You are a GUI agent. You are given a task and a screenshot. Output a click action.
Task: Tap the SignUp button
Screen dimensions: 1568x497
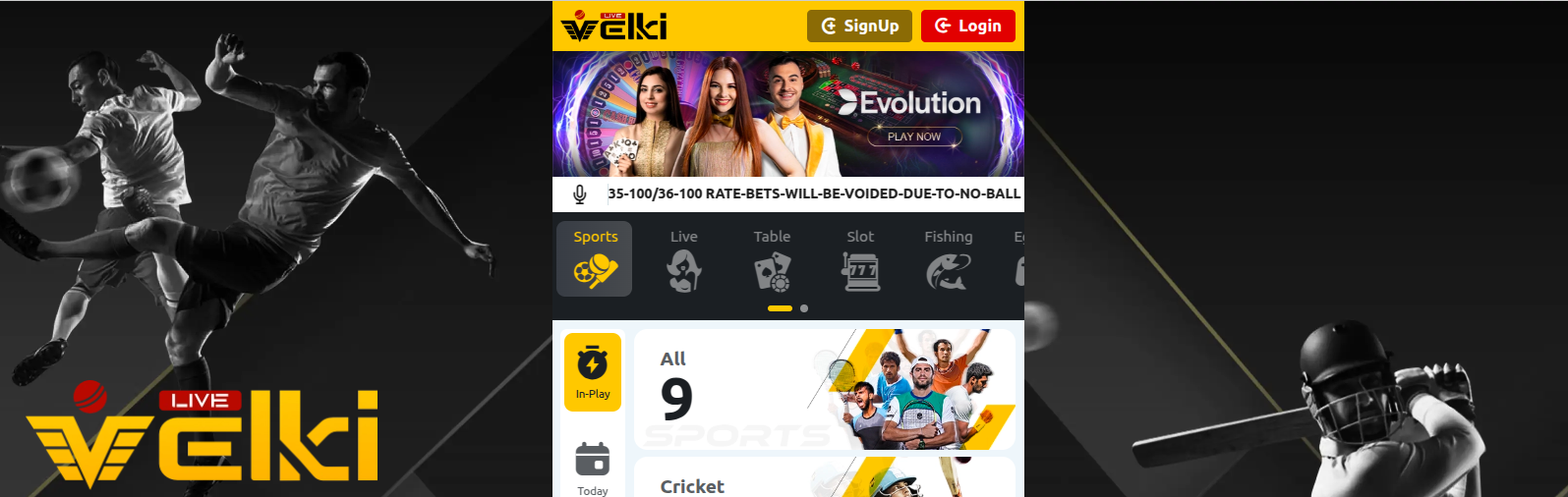point(859,27)
